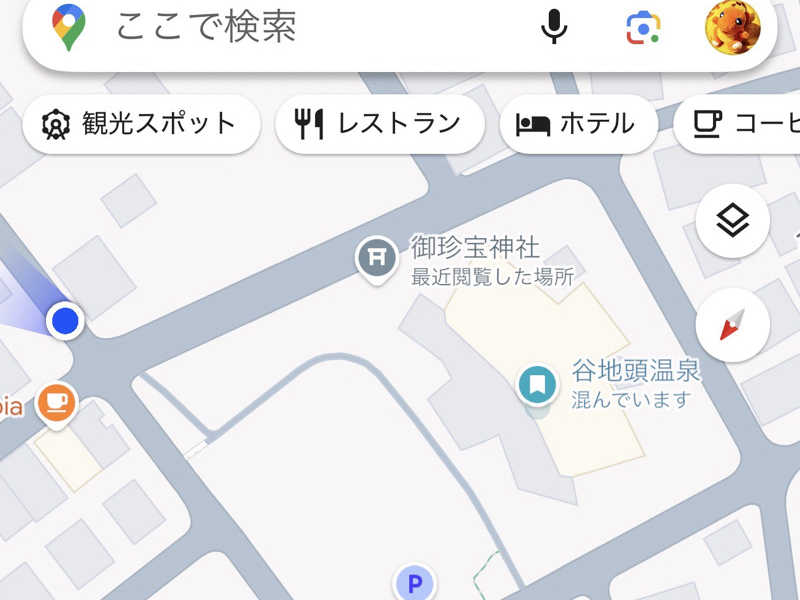Select the 観光スポット chip
800x600 pixels.
[141, 124]
